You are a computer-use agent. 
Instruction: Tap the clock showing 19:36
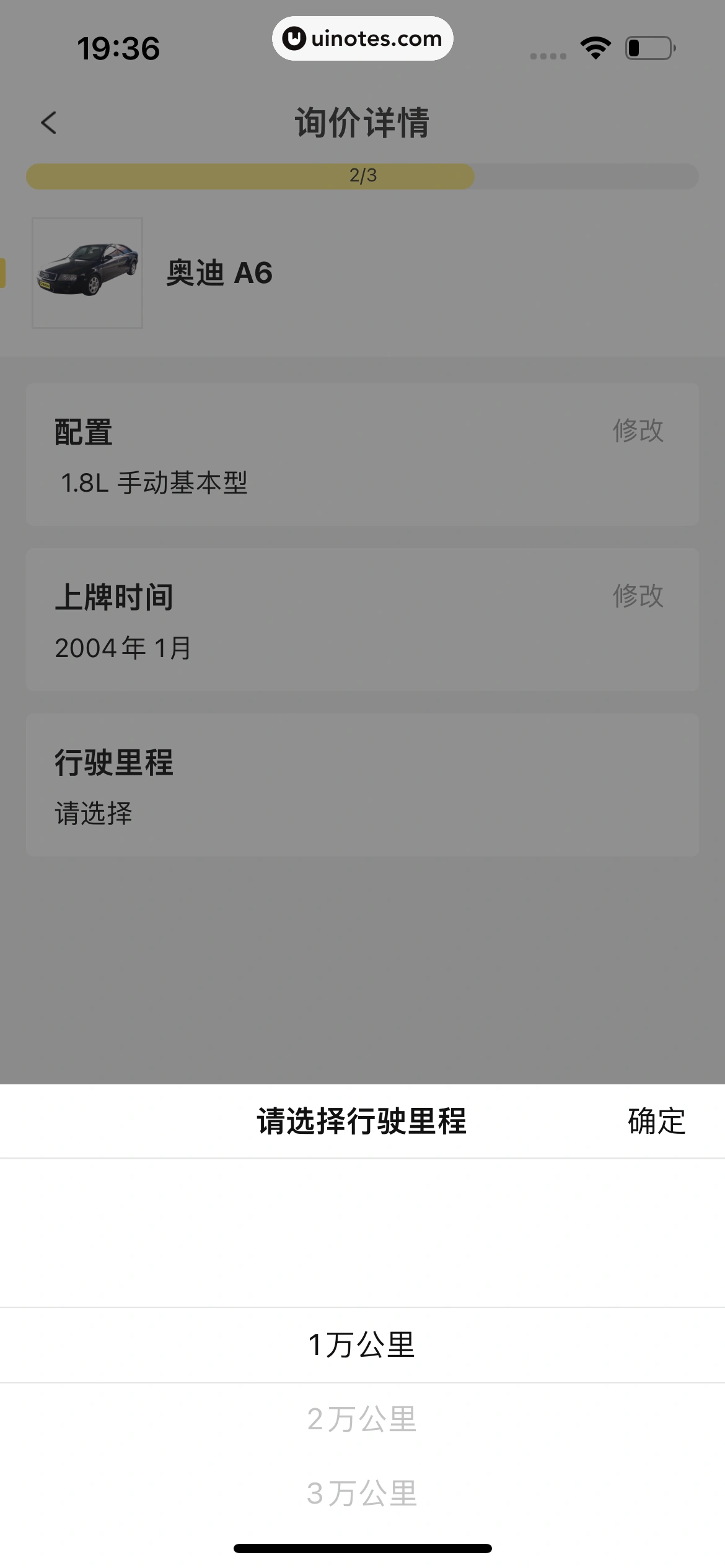(x=118, y=48)
